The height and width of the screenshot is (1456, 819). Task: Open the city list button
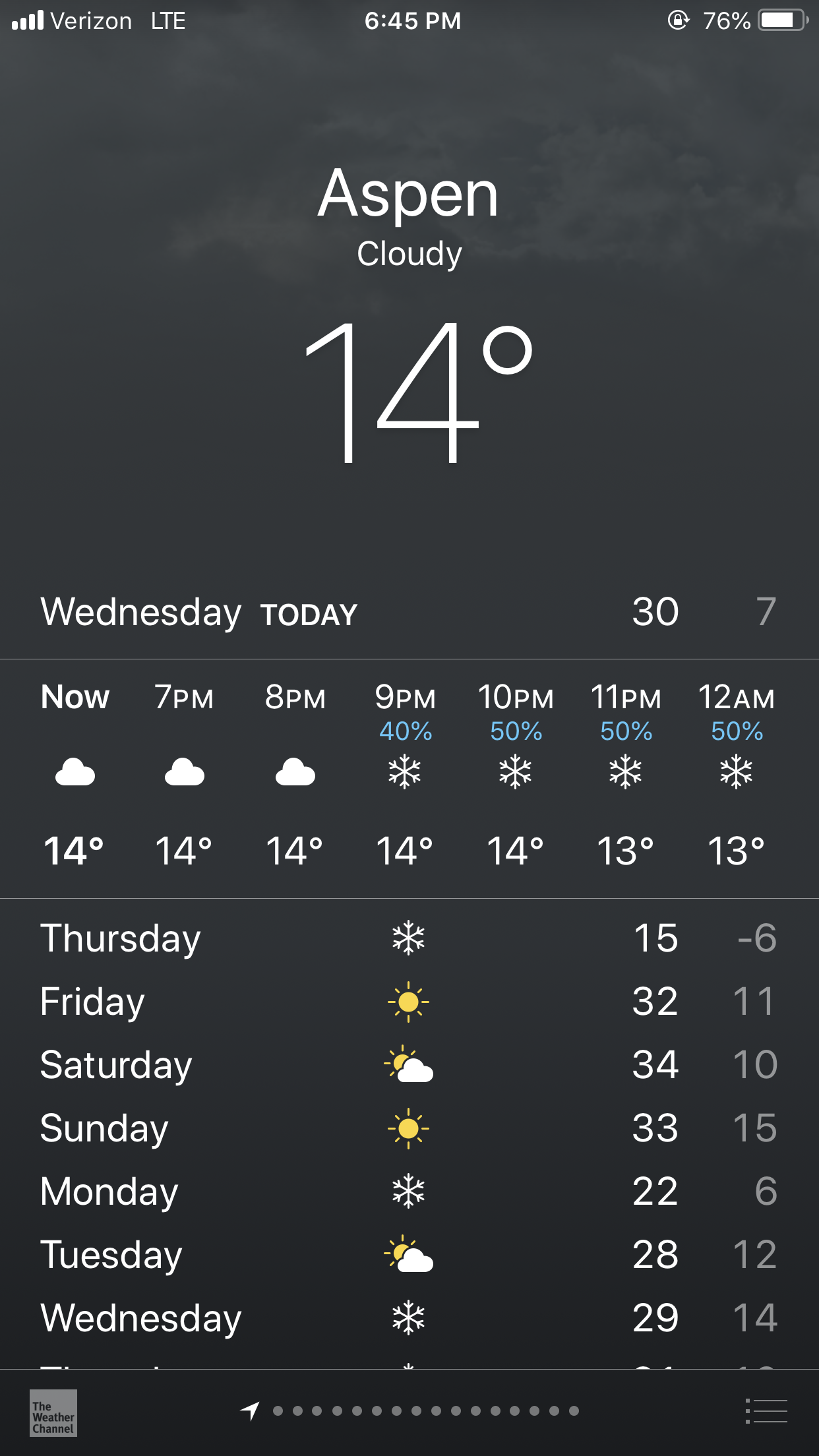point(766,1411)
